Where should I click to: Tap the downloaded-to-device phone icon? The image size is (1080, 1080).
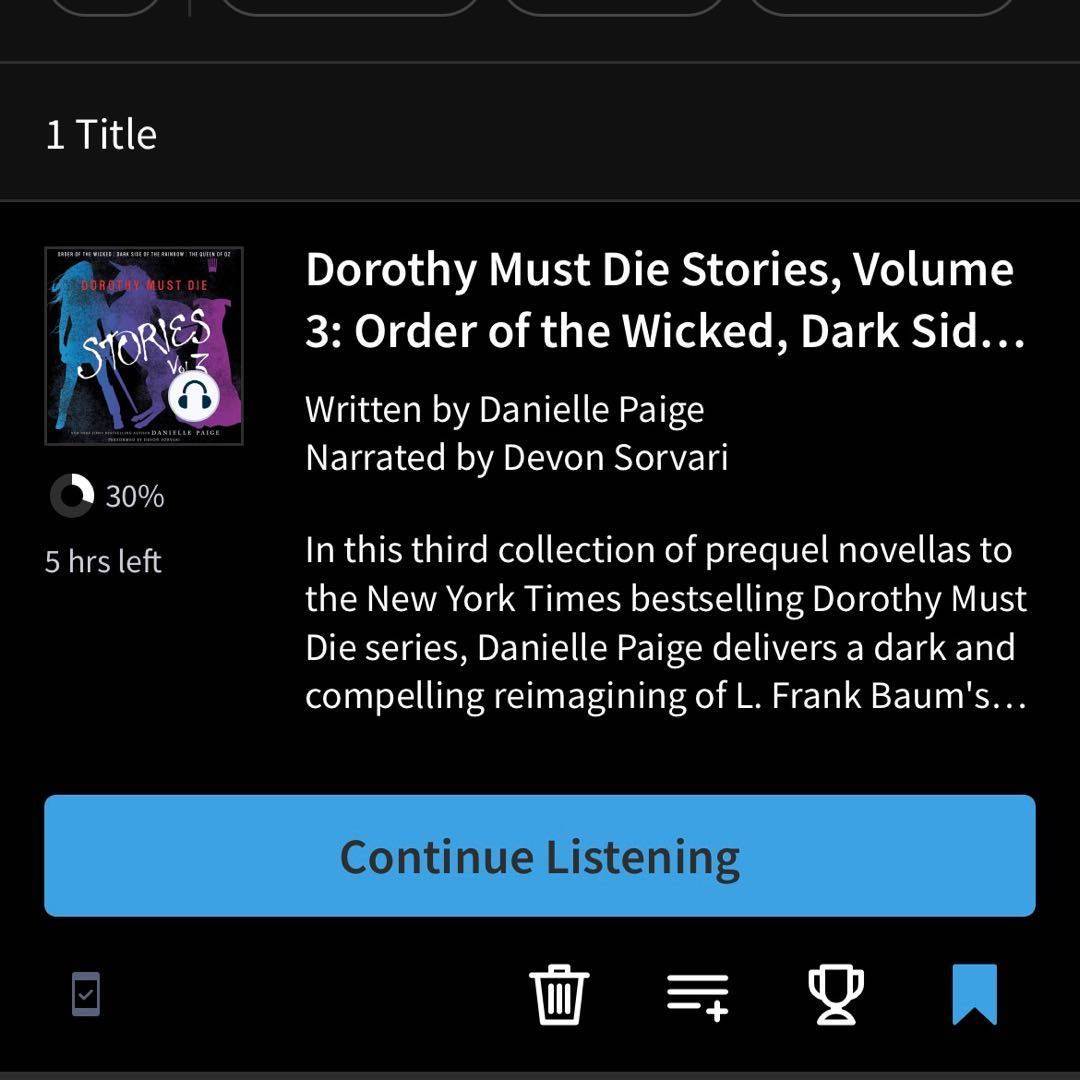point(86,995)
